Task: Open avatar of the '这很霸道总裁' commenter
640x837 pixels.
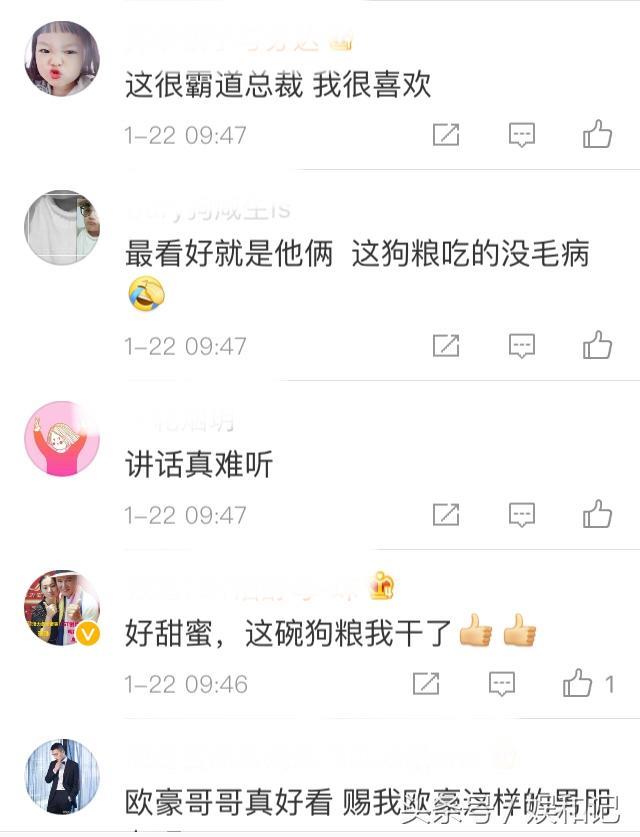Action: click(x=62, y=58)
